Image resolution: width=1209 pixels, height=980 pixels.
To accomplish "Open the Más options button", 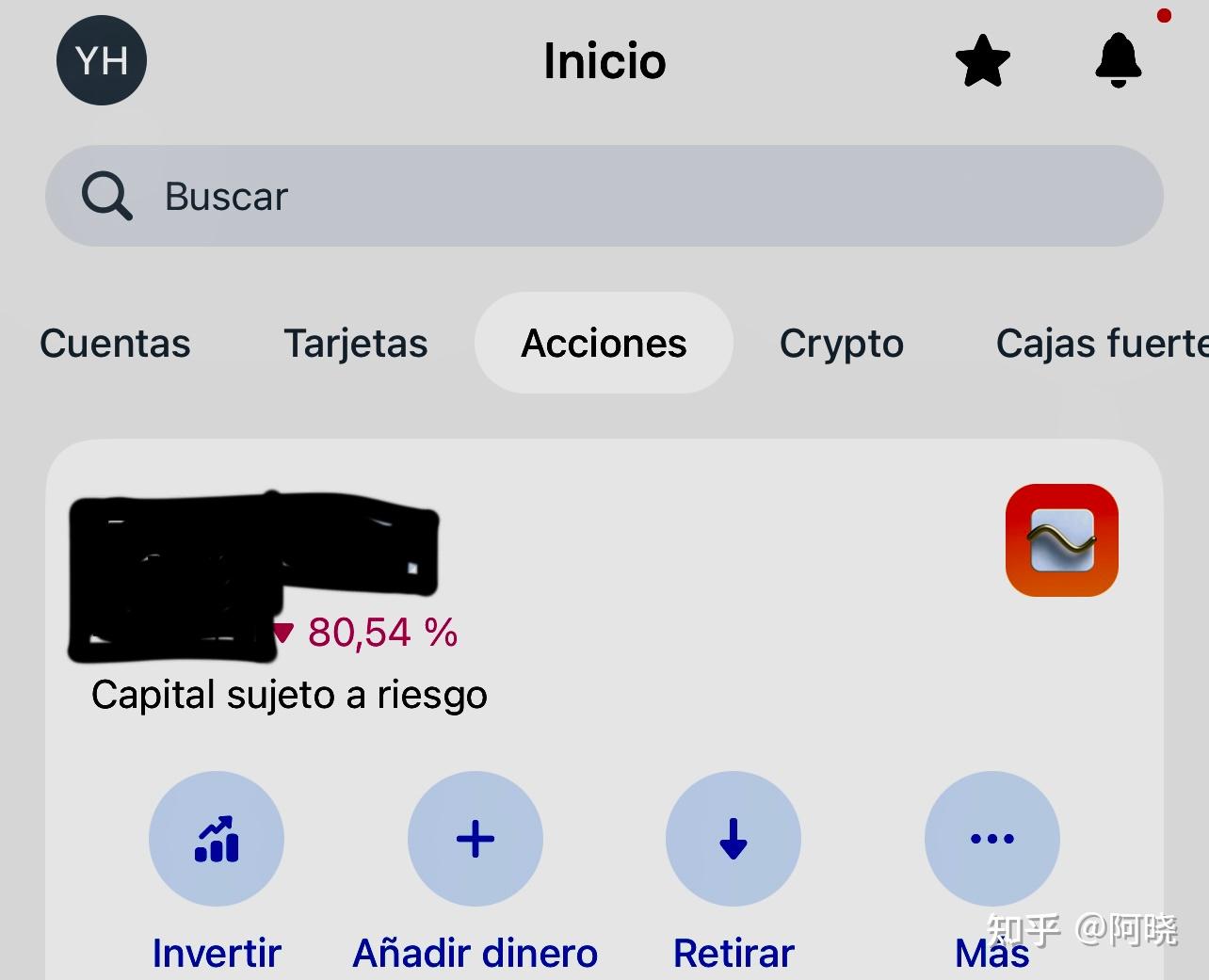I will pyautogui.click(x=991, y=839).
